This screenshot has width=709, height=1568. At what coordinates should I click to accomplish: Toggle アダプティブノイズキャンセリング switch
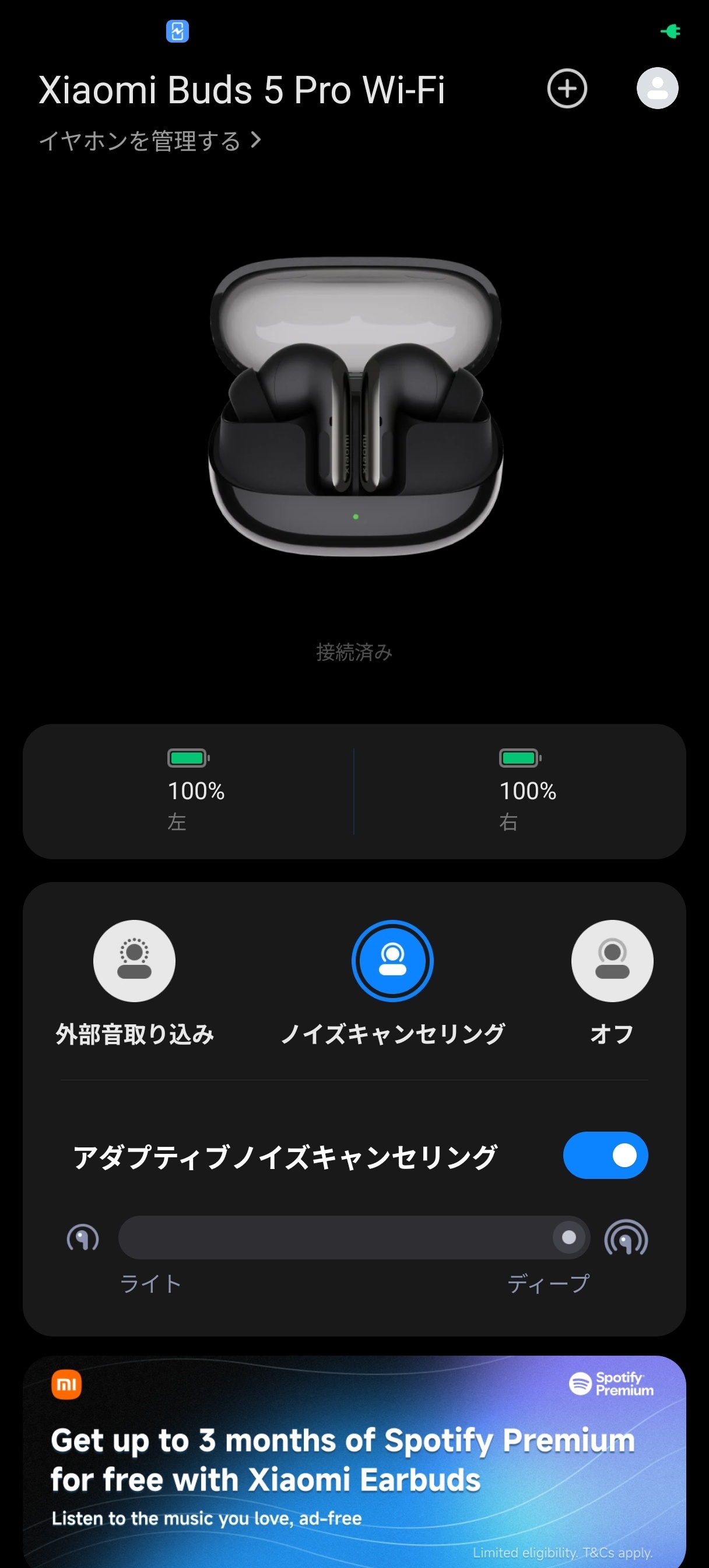coord(605,1156)
